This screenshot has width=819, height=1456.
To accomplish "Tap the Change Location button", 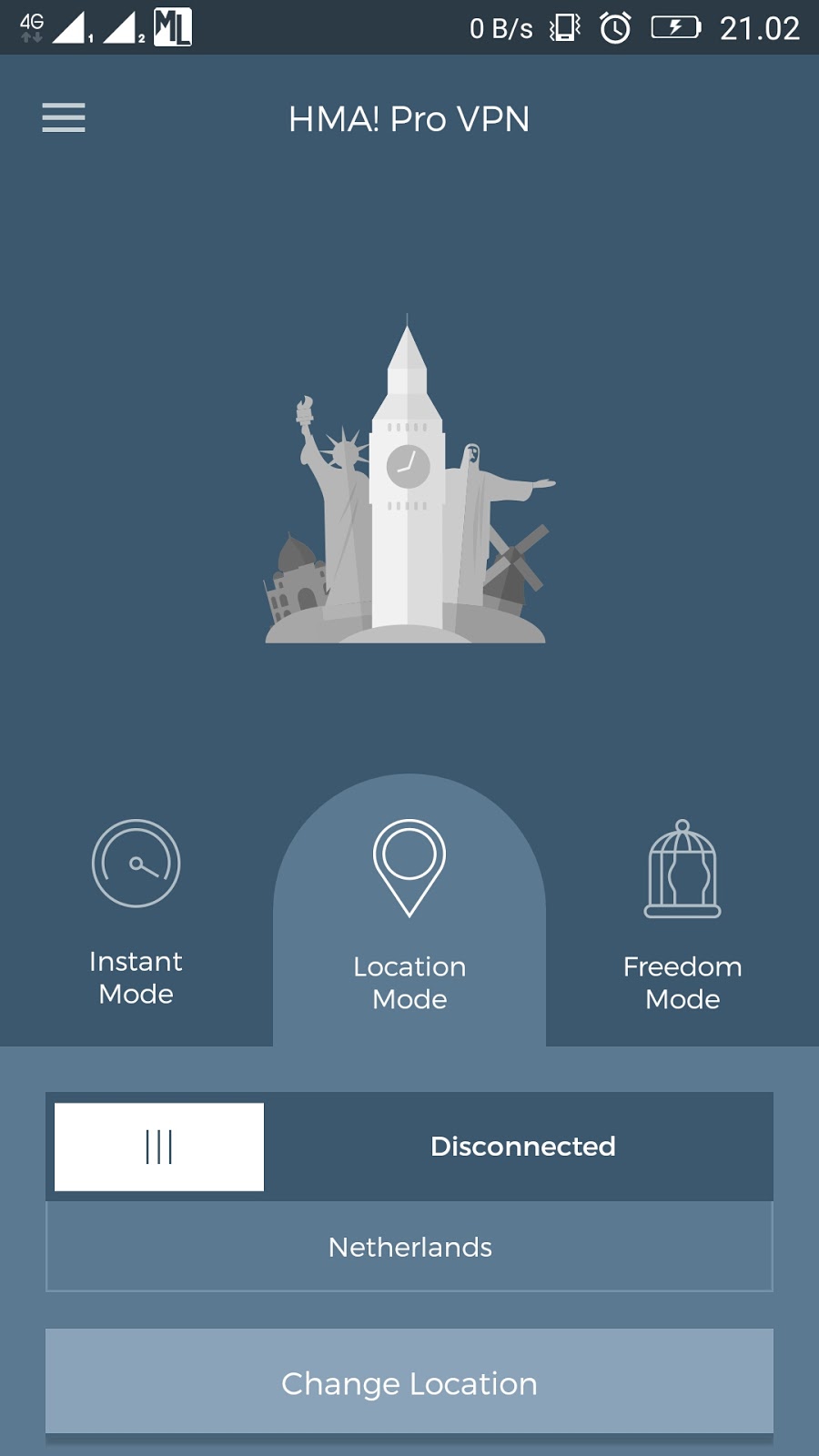I will tap(409, 1382).
